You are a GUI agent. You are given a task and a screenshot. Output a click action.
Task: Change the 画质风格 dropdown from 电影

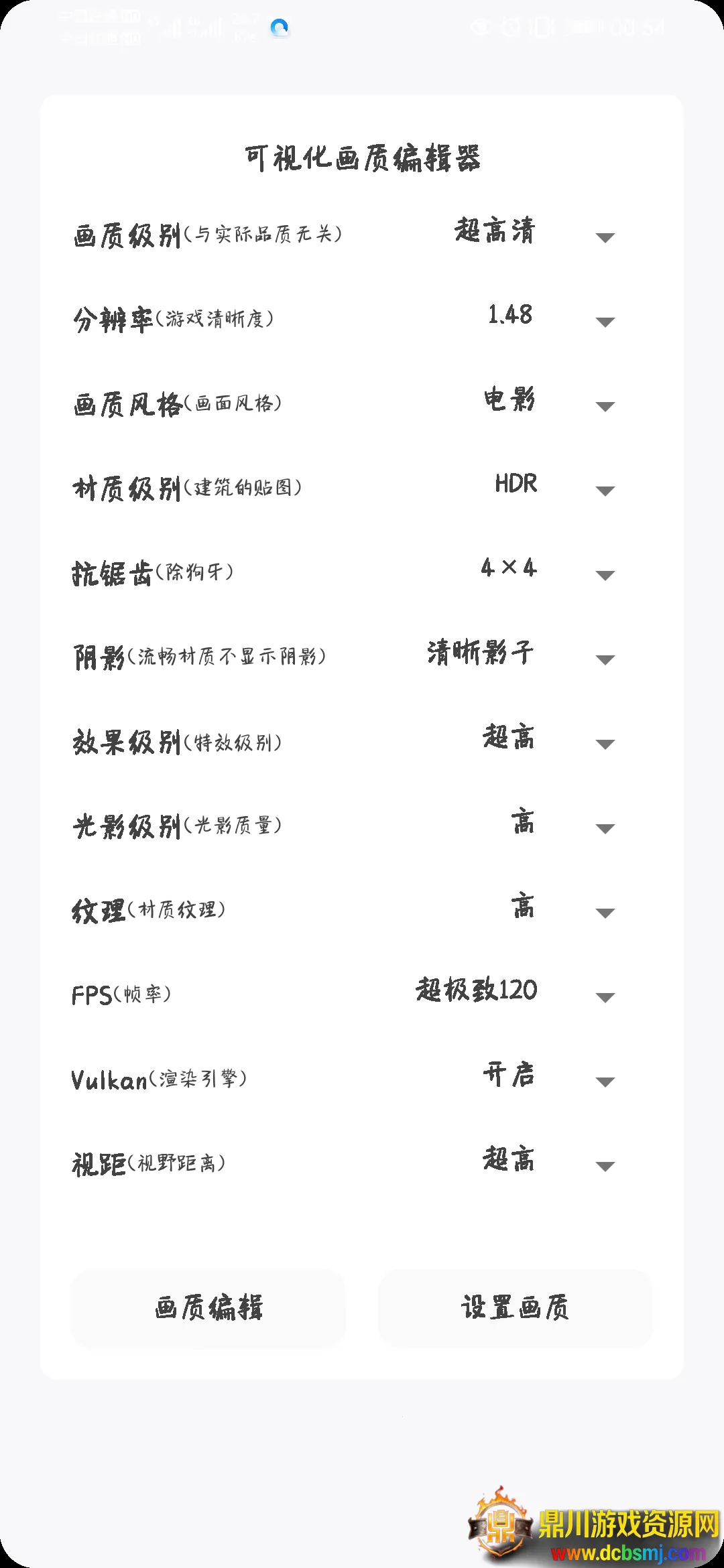605,406
